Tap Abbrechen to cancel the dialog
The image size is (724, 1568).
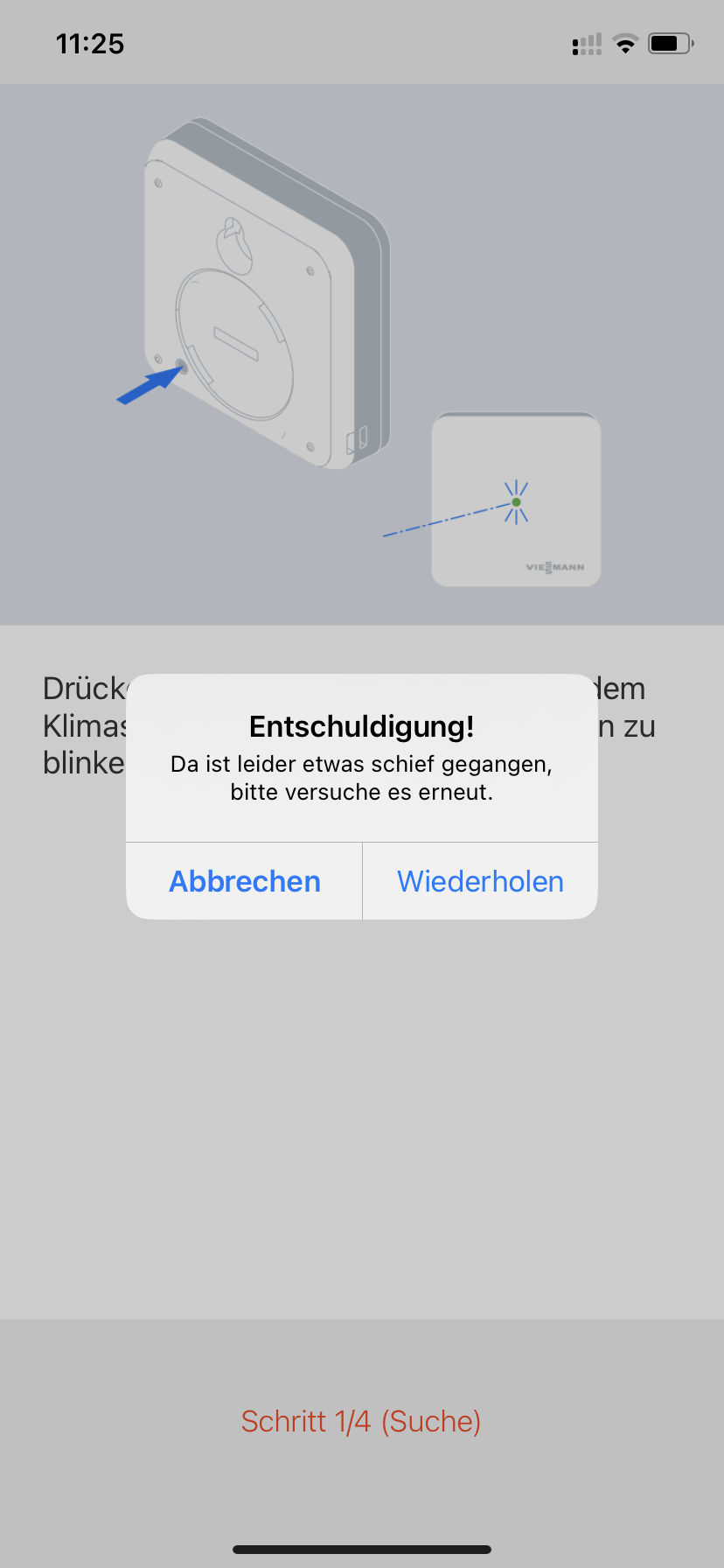(245, 881)
